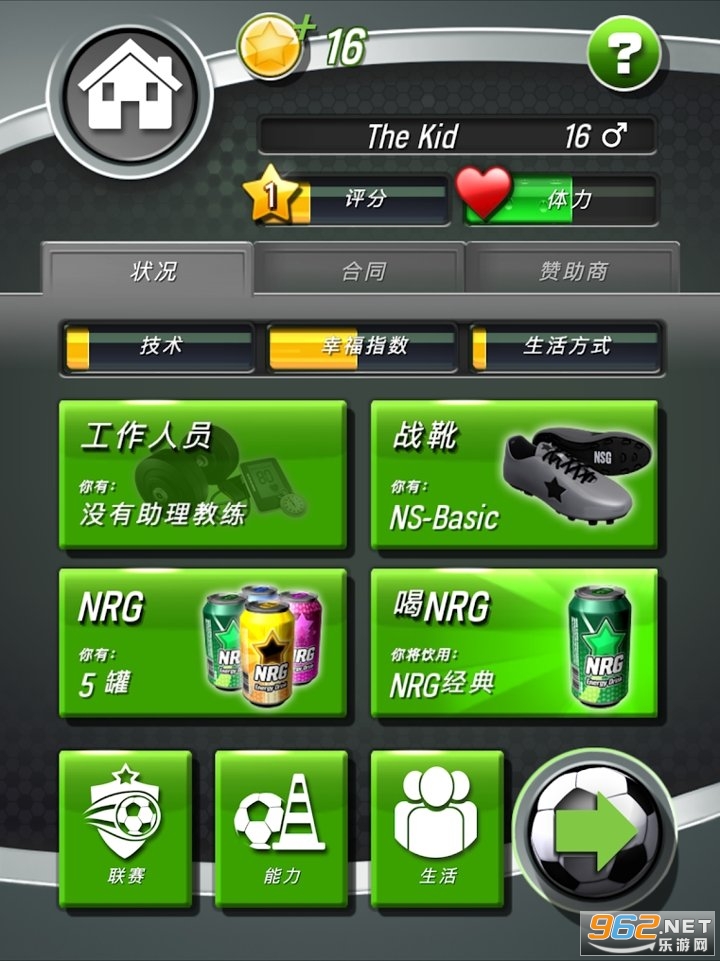Viewport: 720px width, 961px height.
Task: Open the 生活 life button
Action: click(x=437, y=828)
